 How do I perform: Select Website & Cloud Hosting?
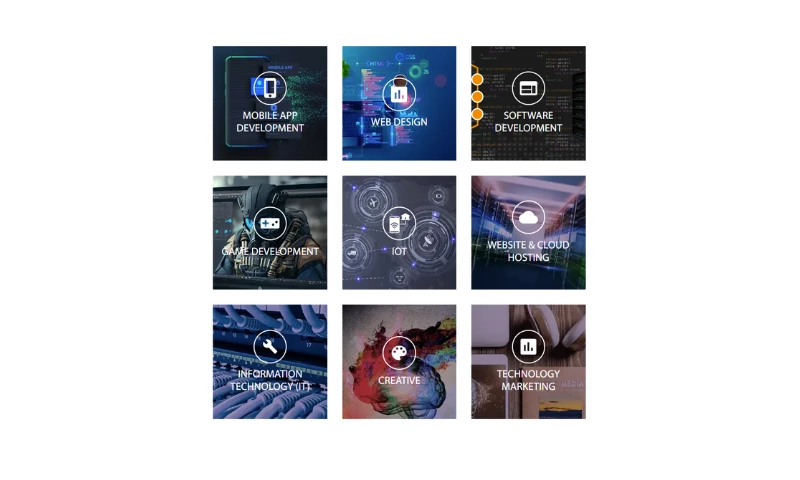coord(528,233)
